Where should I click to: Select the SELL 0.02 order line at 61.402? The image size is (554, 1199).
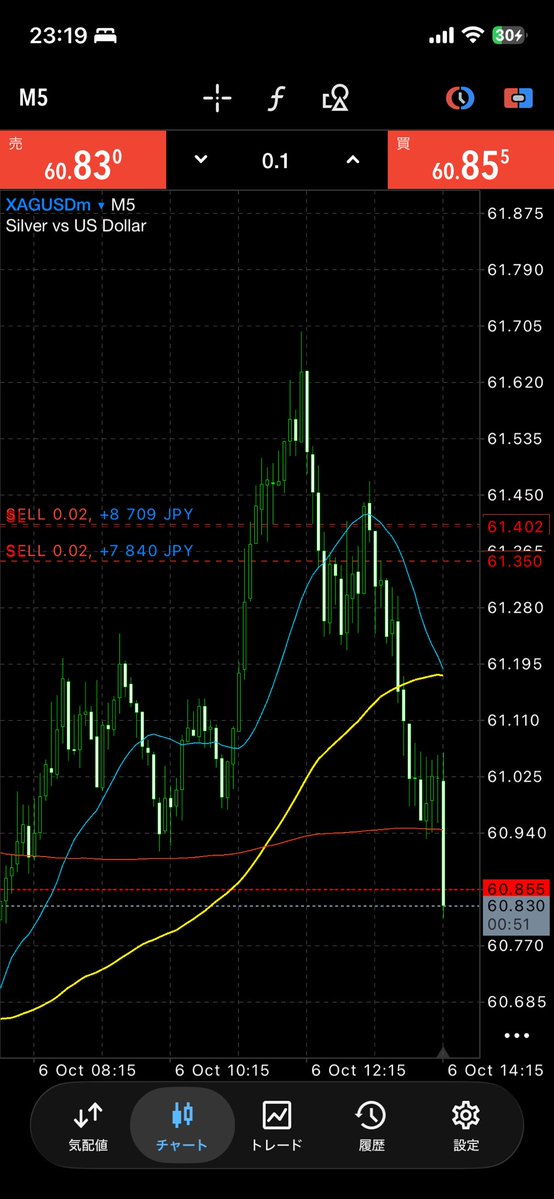pos(99,515)
